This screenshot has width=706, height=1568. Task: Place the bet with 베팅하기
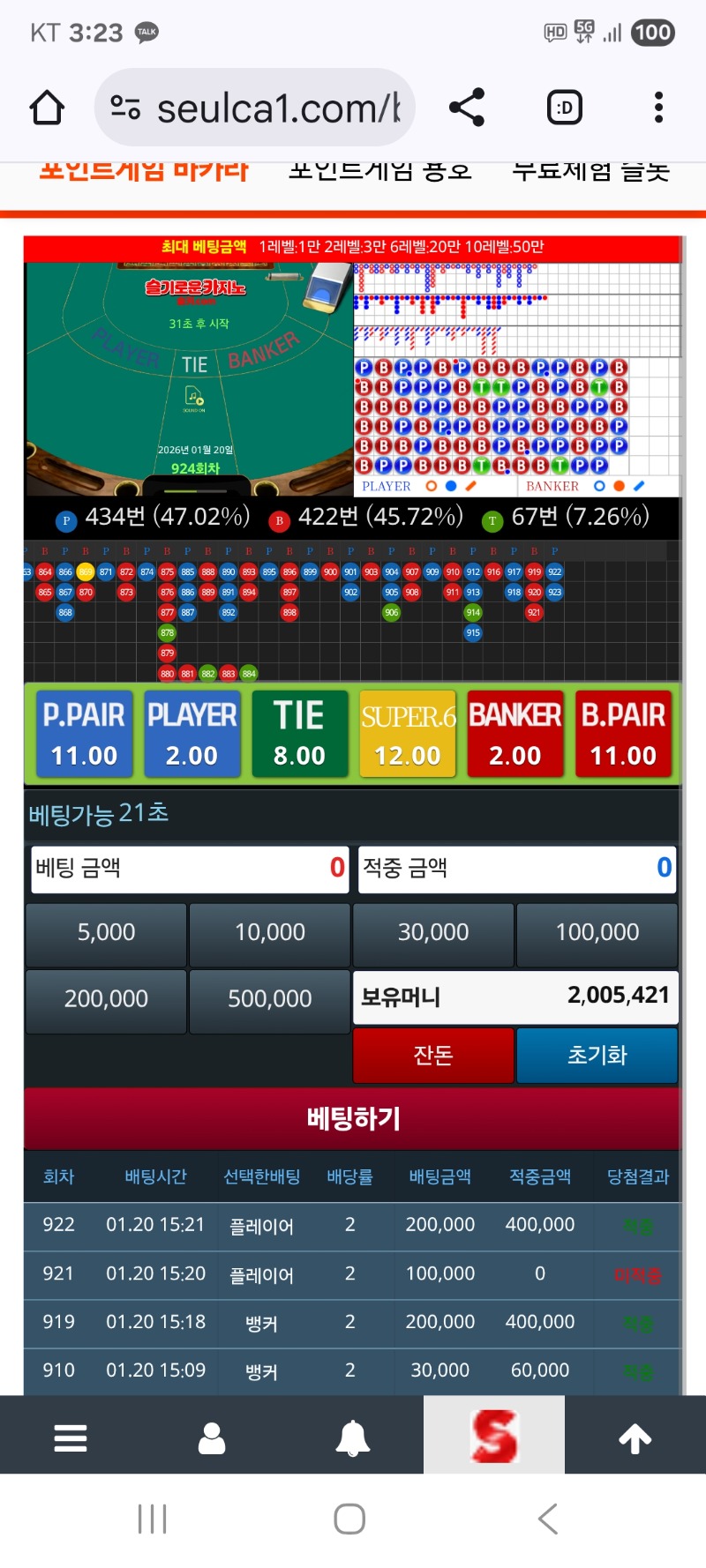coord(353,1119)
